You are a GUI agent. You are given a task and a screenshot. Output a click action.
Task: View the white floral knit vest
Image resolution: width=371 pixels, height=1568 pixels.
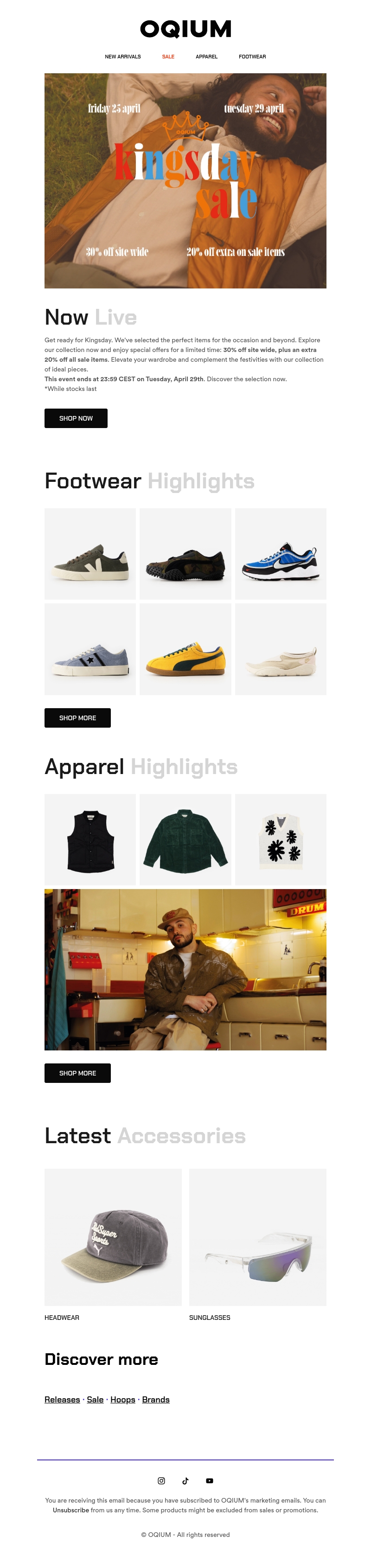pos(281,839)
